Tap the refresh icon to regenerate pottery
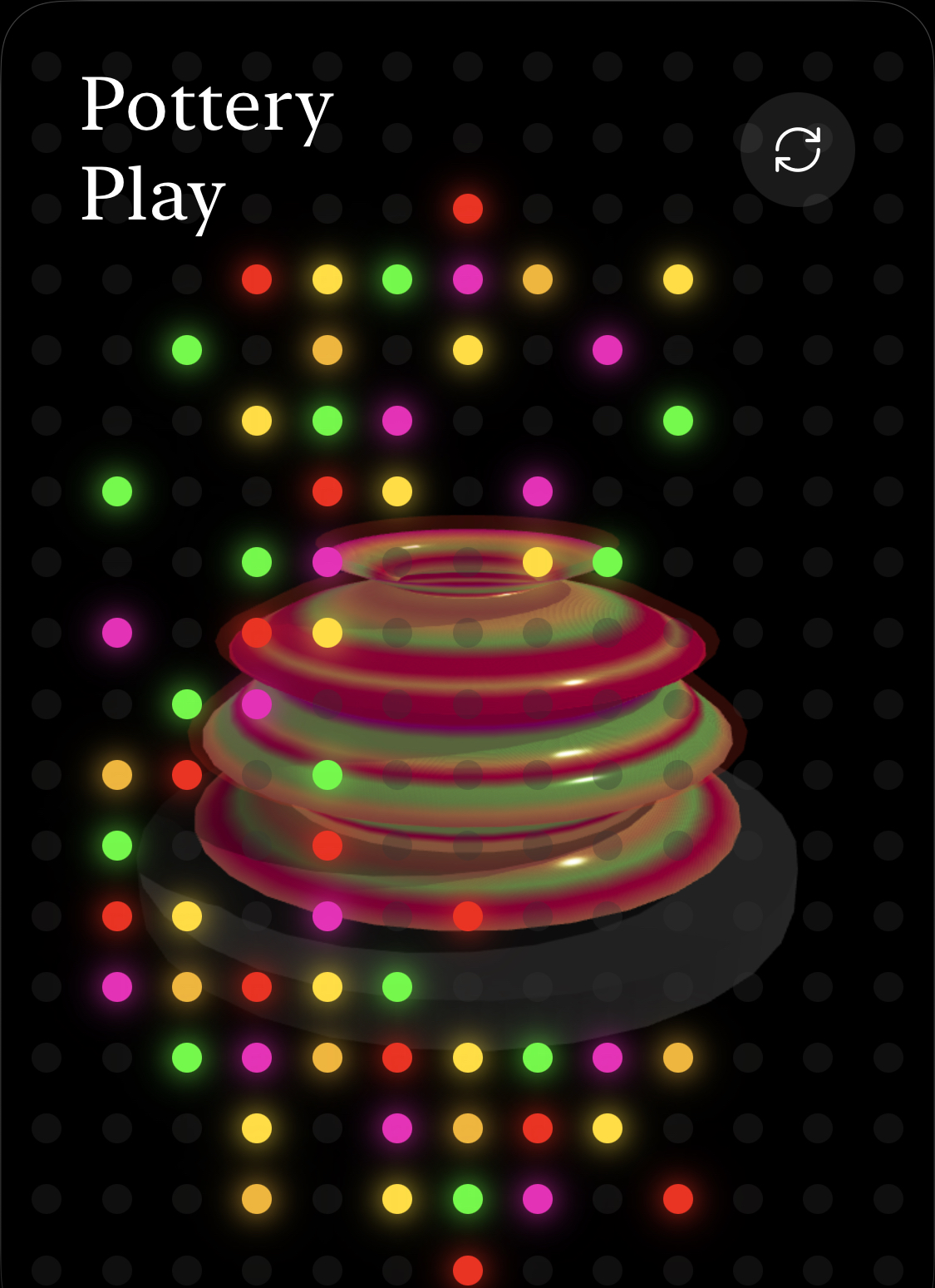Viewport: 935px width, 1288px height. (x=797, y=150)
